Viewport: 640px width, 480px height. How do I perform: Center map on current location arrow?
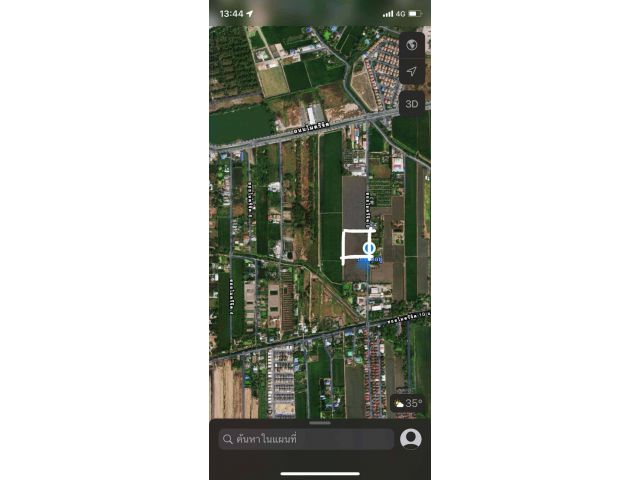412,71
